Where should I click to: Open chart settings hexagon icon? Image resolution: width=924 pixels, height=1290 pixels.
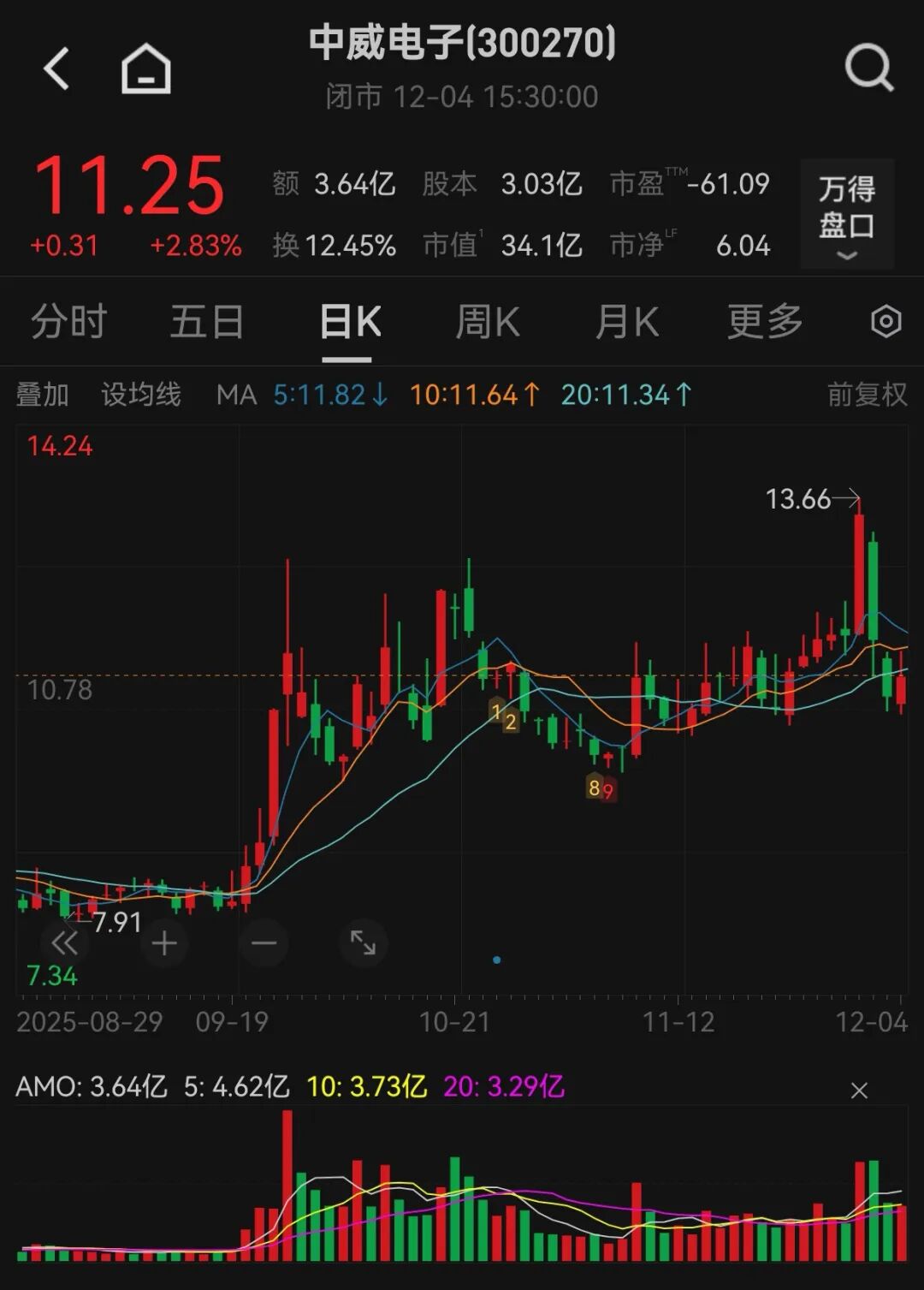[885, 322]
